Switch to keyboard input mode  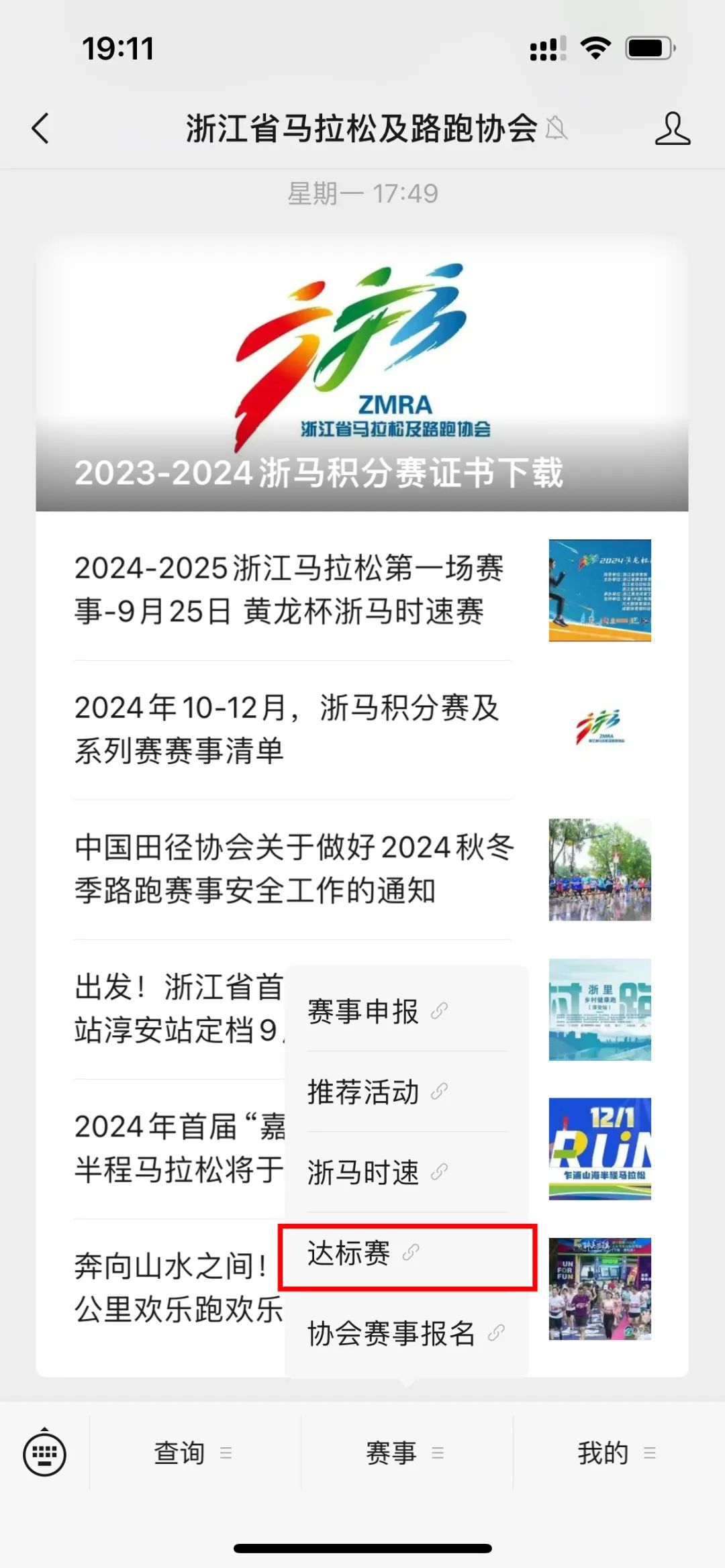point(44,1453)
